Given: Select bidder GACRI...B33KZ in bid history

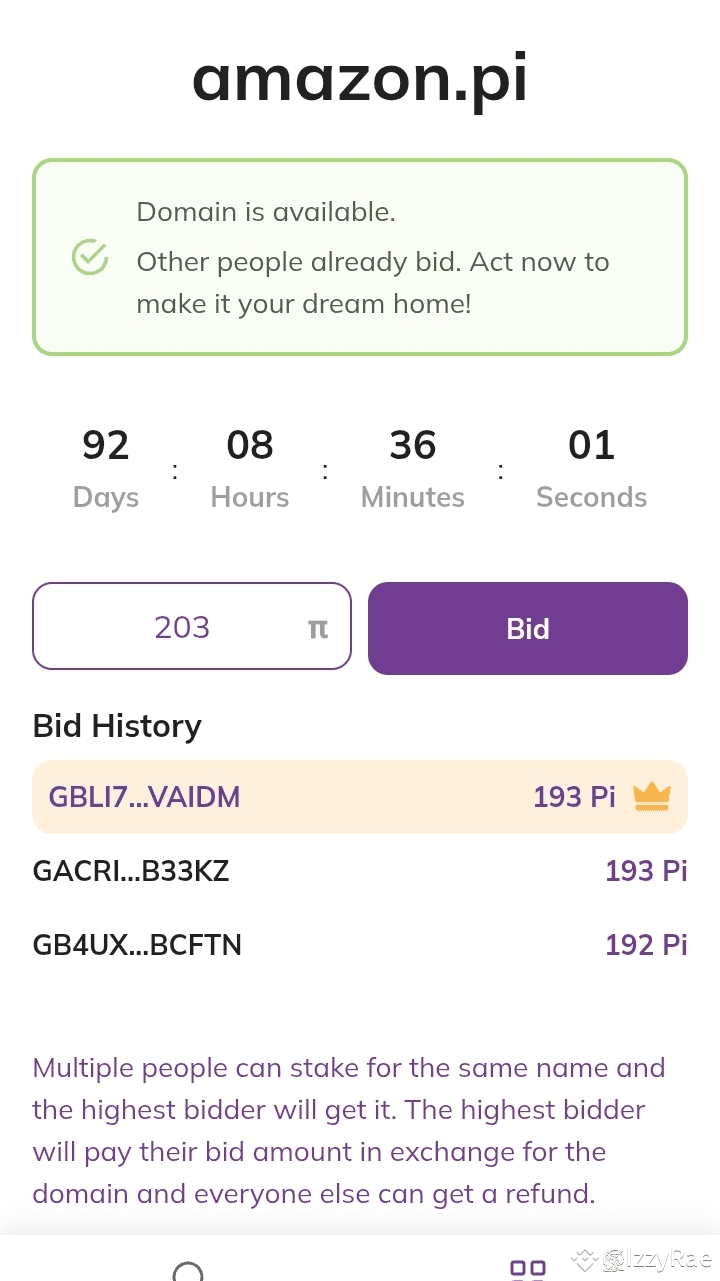Looking at the screenshot, I should [131, 871].
